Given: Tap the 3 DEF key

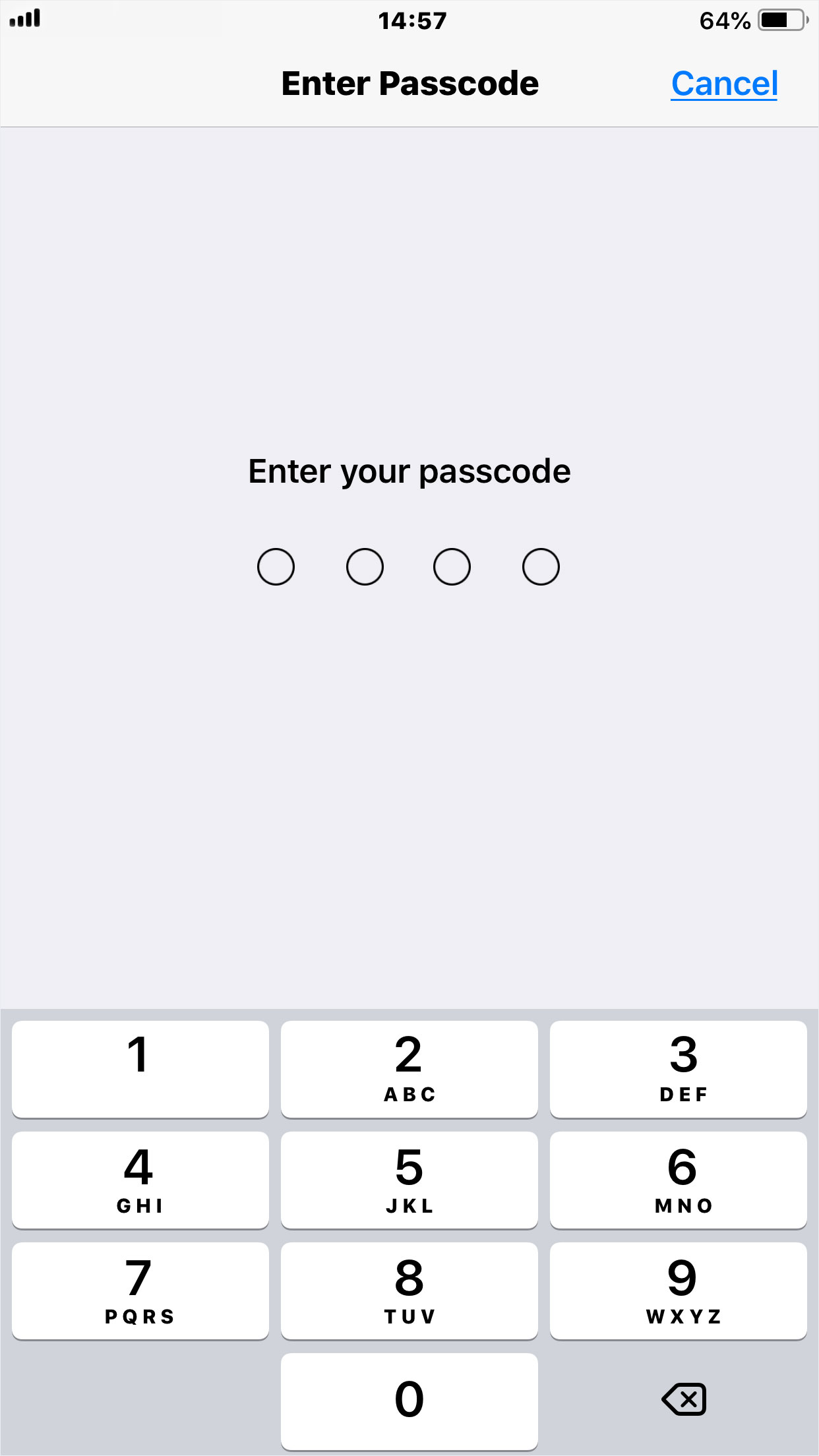Looking at the screenshot, I should tap(679, 1069).
